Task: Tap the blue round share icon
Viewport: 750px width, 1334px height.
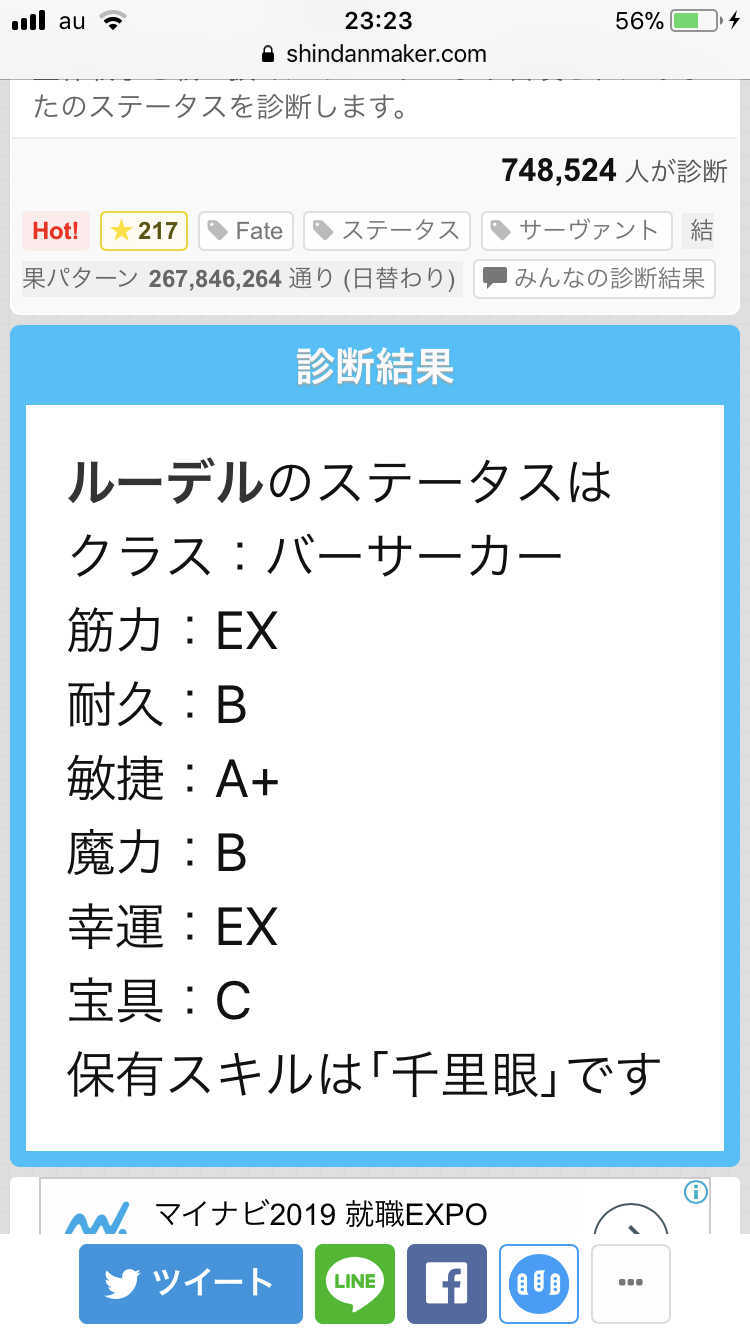Action: (x=539, y=1283)
